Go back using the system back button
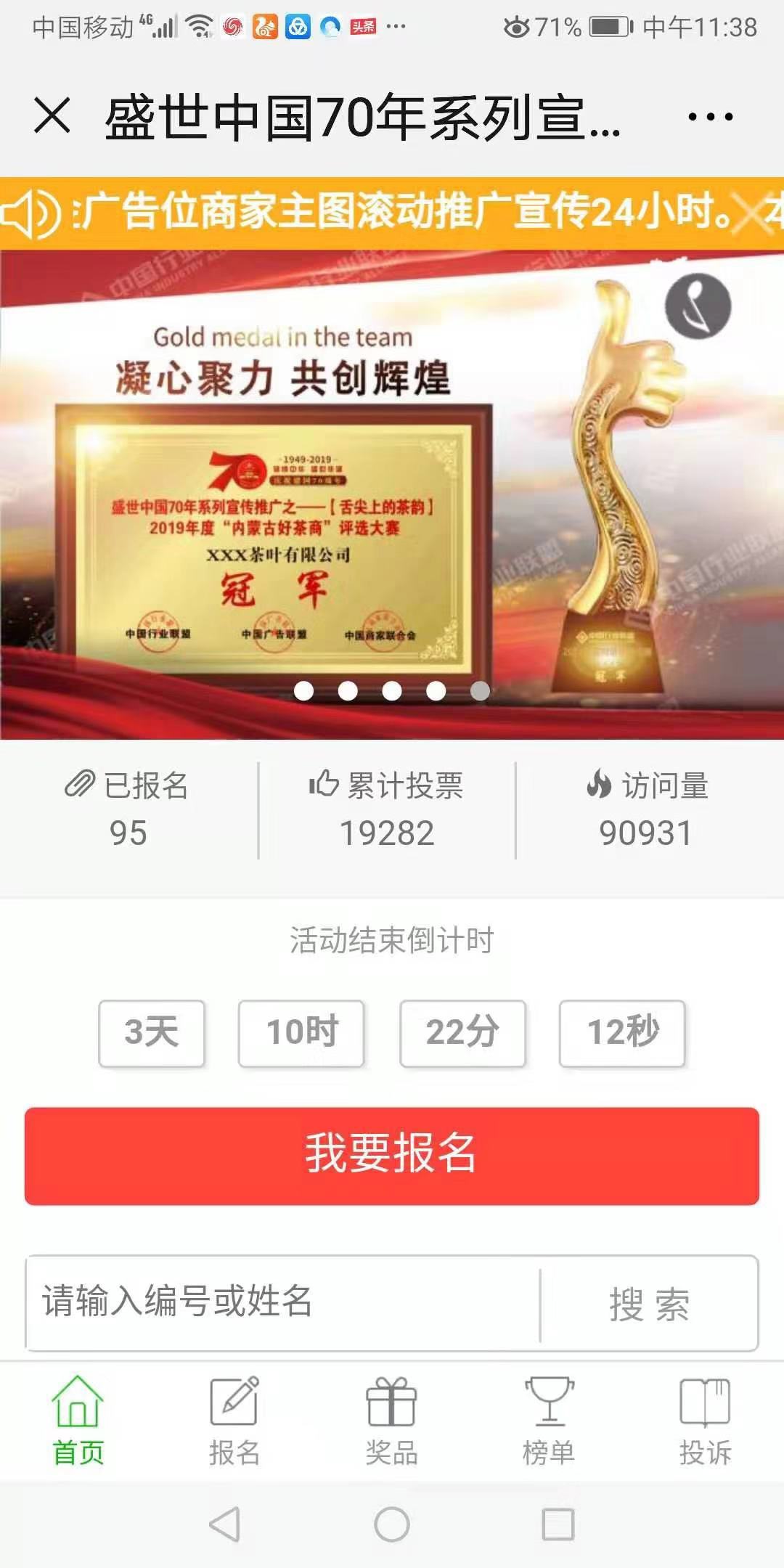The height and width of the screenshot is (1568, 784). point(224,1524)
